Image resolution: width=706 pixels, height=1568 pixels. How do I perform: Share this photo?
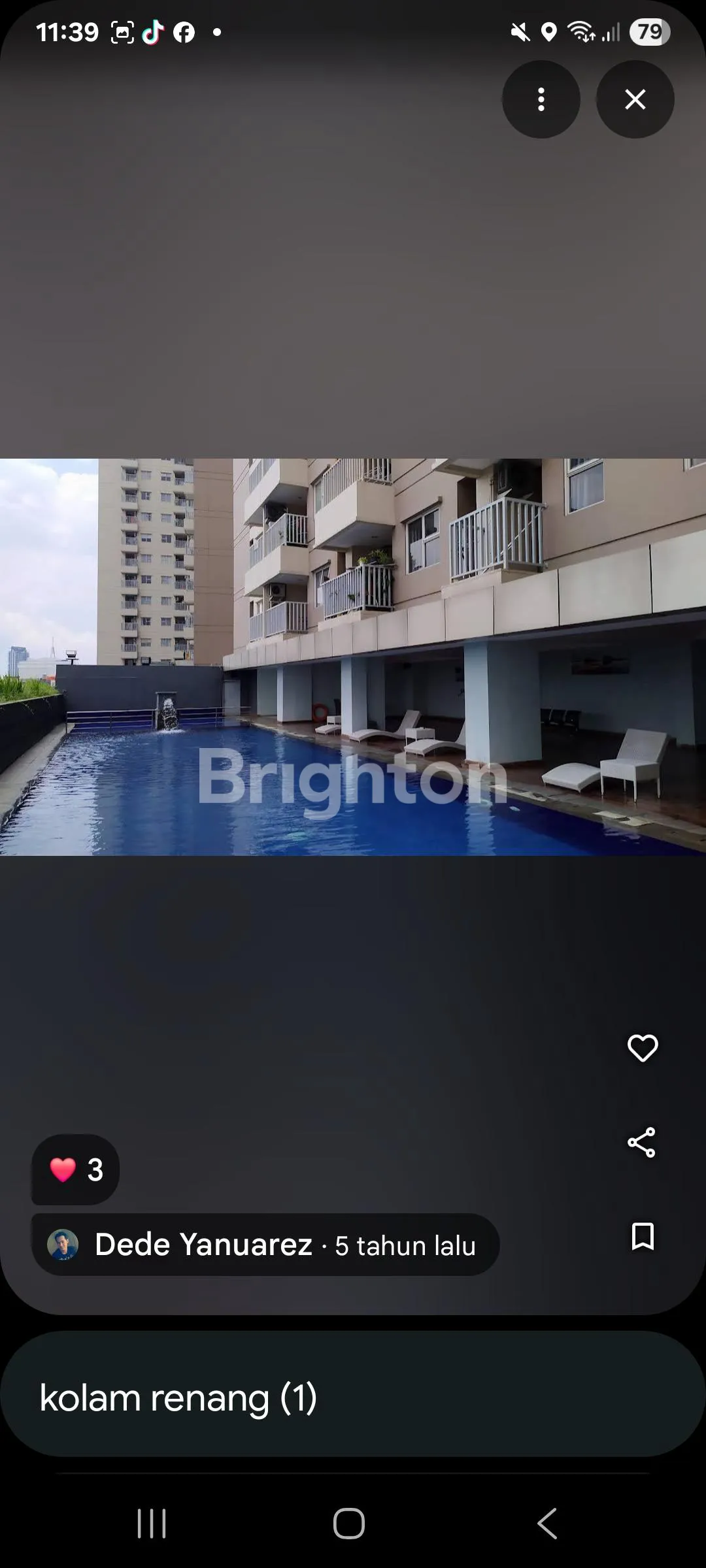click(x=642, y=1142)
